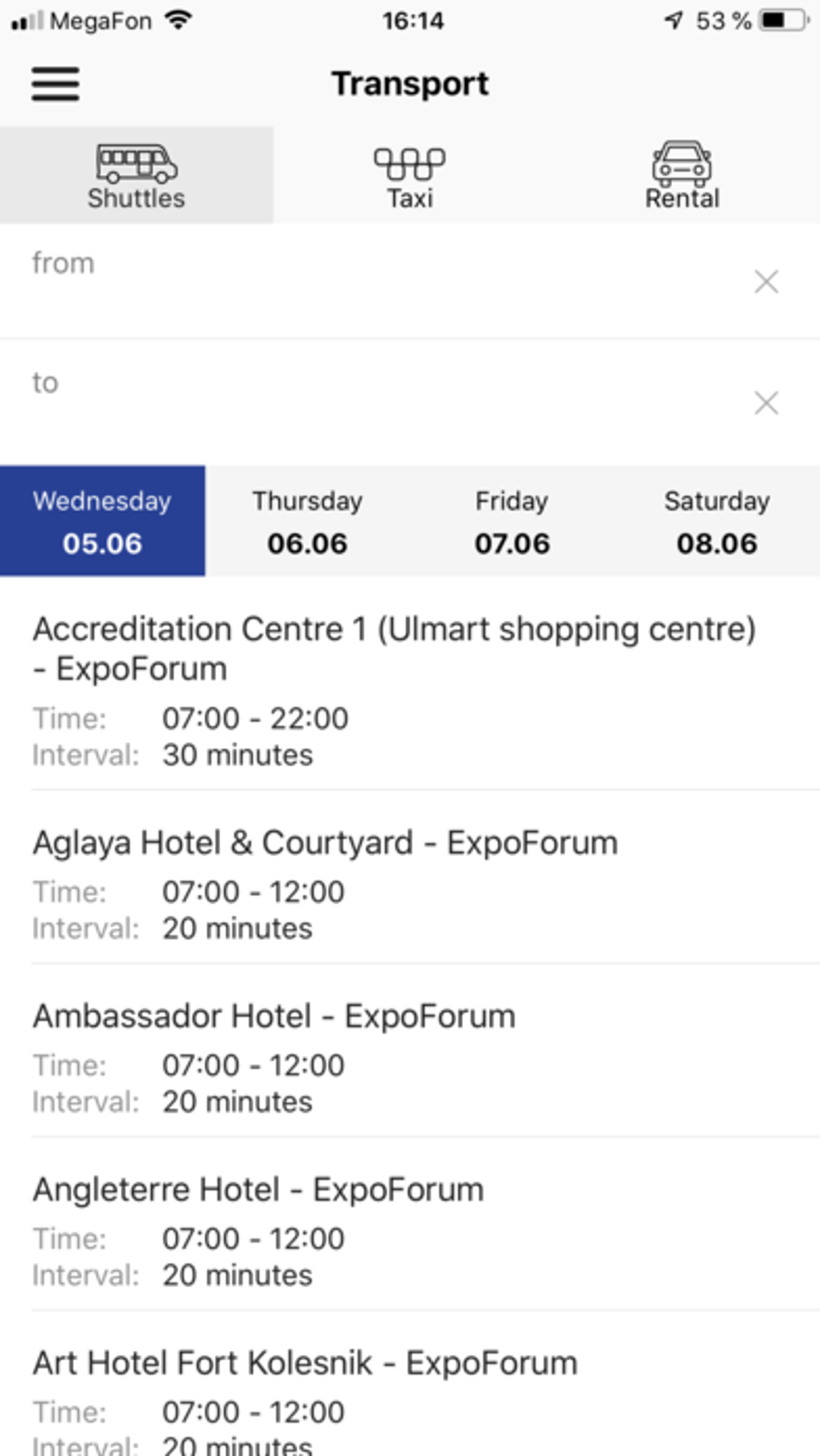Choose Friday 07.06 schedule

click(x=512, y=521)
